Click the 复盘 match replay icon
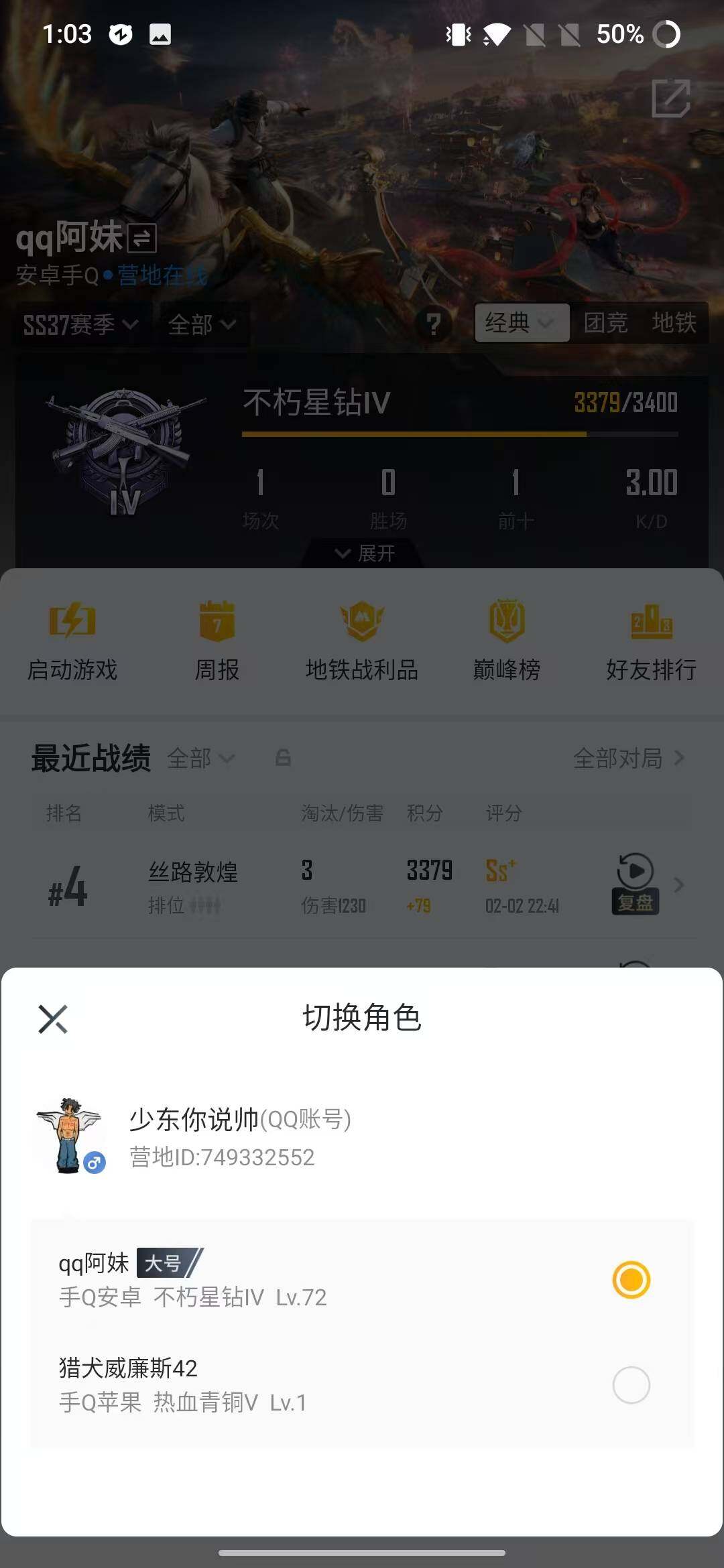 (635, 871)
